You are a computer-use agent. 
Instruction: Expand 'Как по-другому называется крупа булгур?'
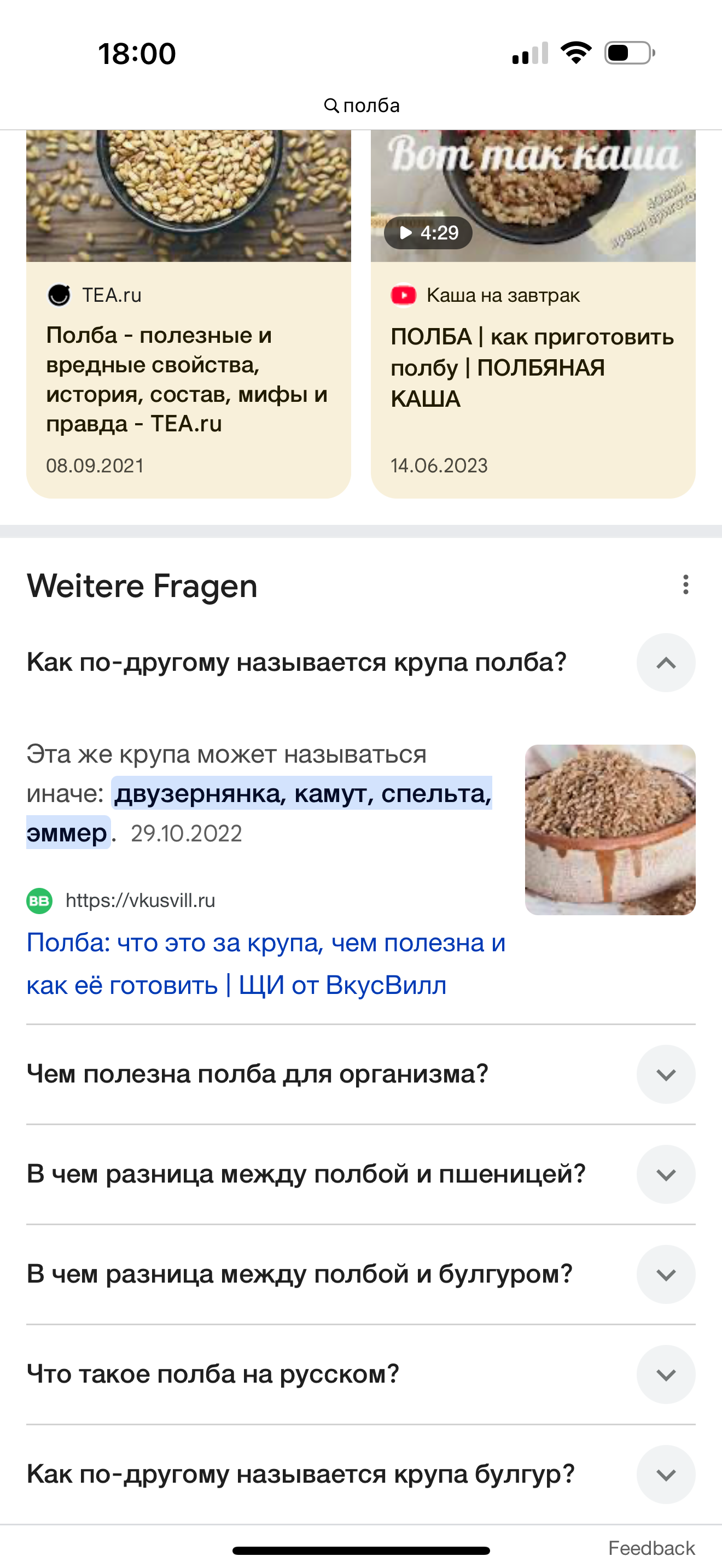[x=665, y=1475]
